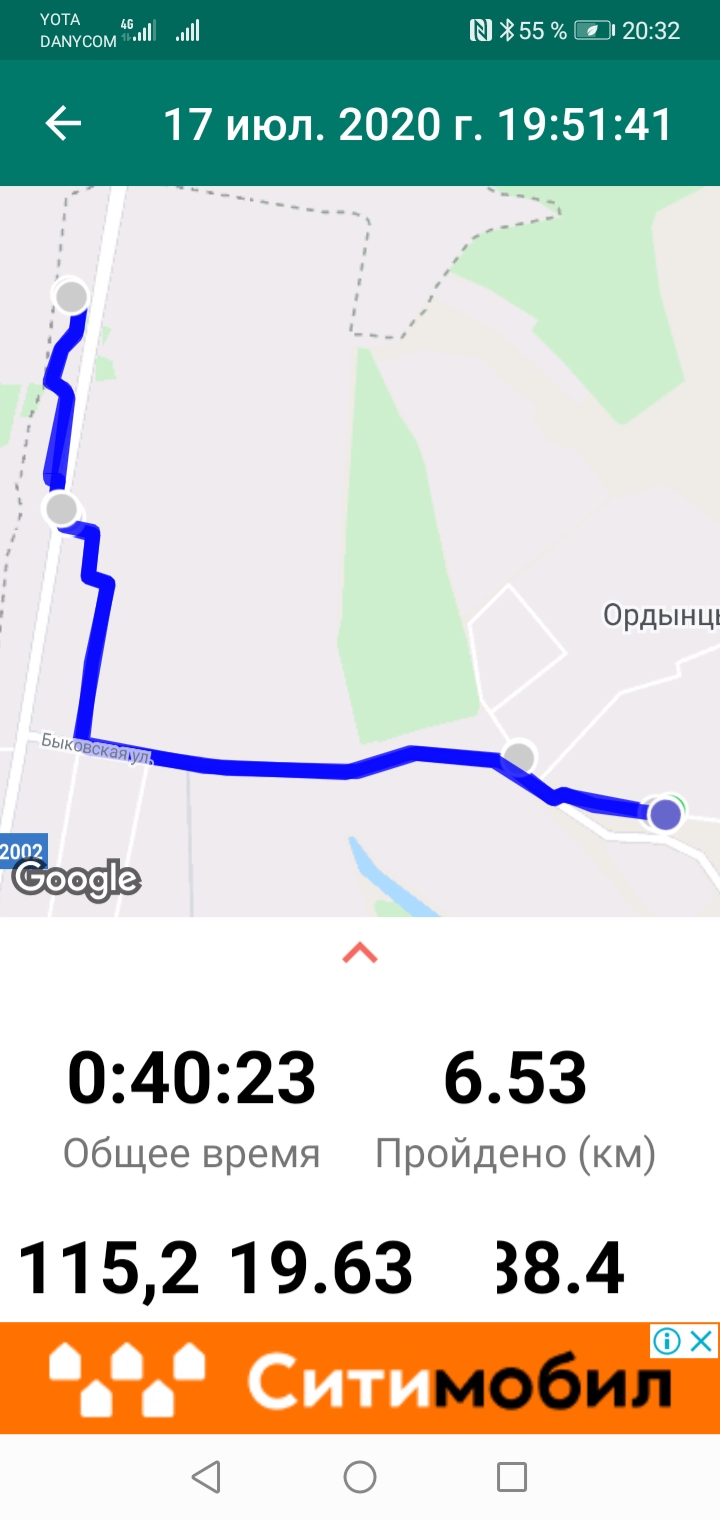Screen dimensions: 720x1520
Task: Open recent apps from navigation bar
Action: click(512, 1477)
